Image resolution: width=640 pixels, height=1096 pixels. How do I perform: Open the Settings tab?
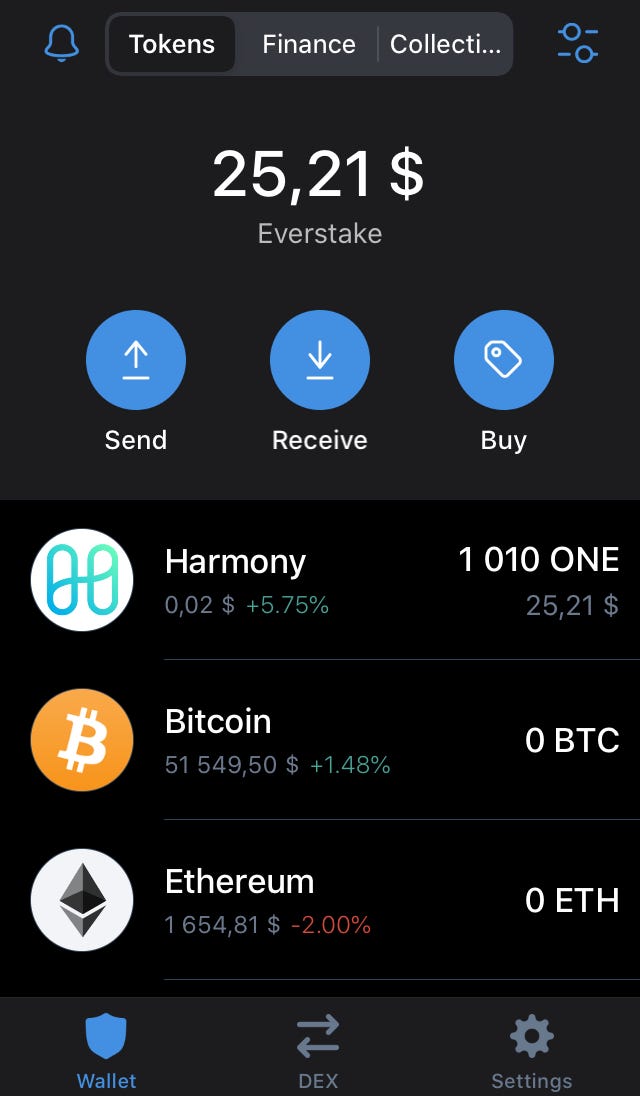531,1048
